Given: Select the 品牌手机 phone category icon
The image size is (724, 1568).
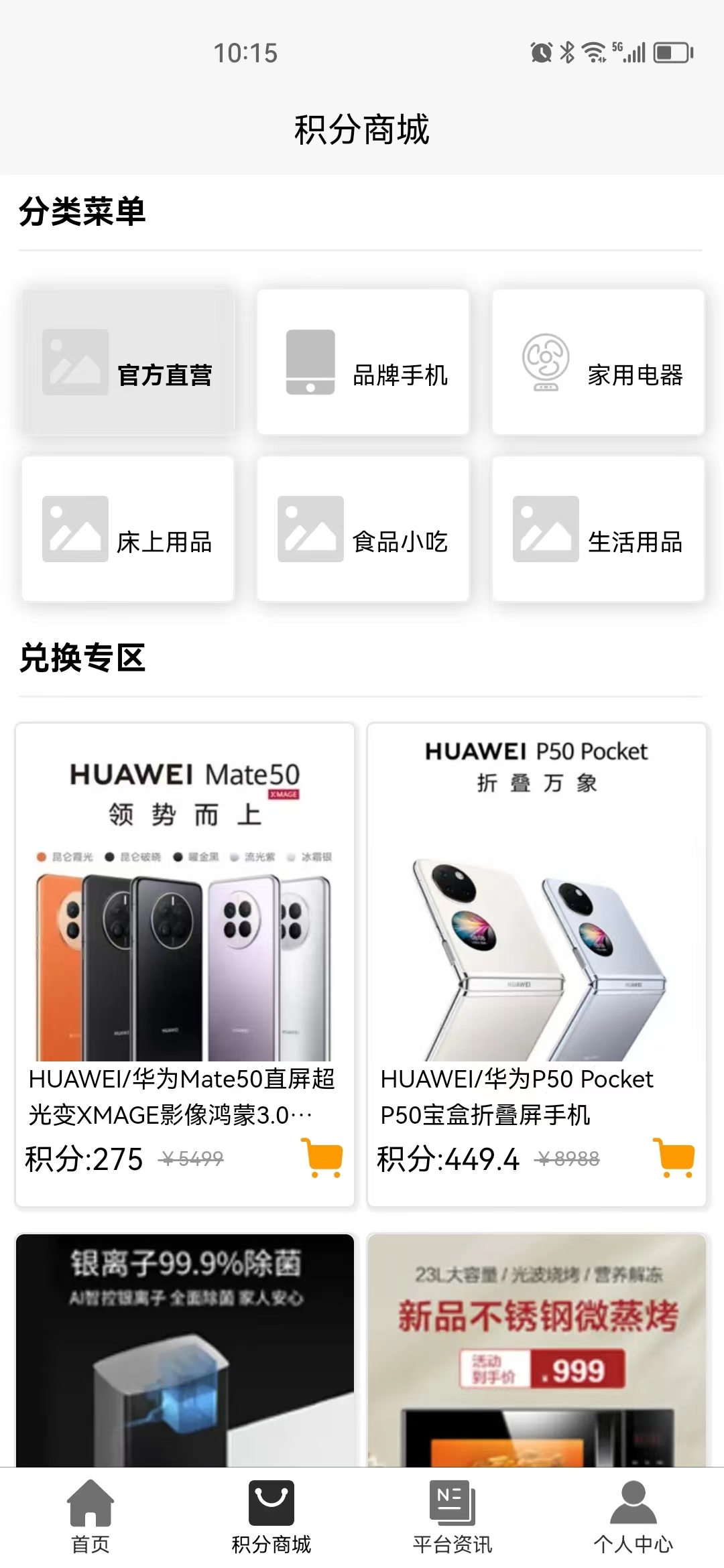Looking at the screenshot, I should click(310, 362).
